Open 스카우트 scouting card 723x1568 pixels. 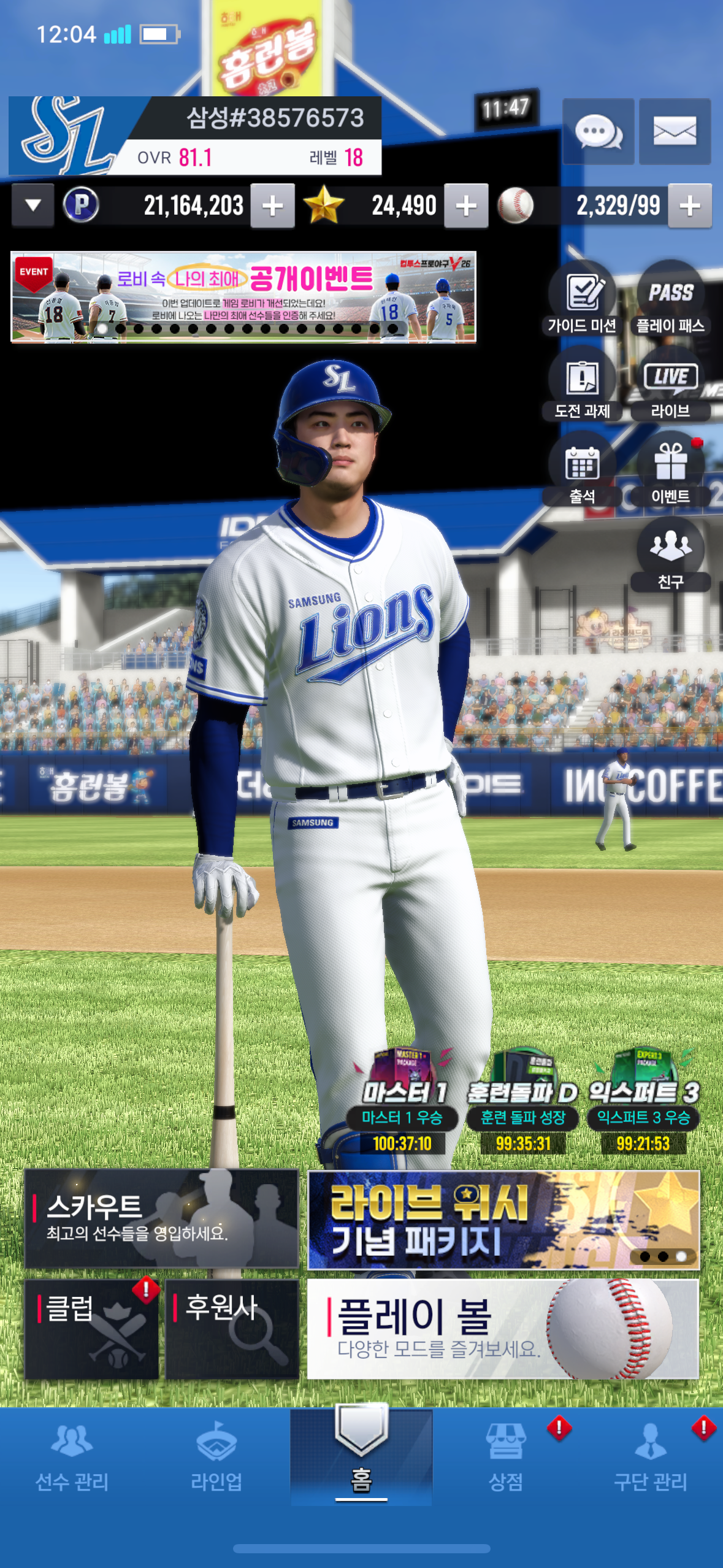click(x=161, y=1218)
